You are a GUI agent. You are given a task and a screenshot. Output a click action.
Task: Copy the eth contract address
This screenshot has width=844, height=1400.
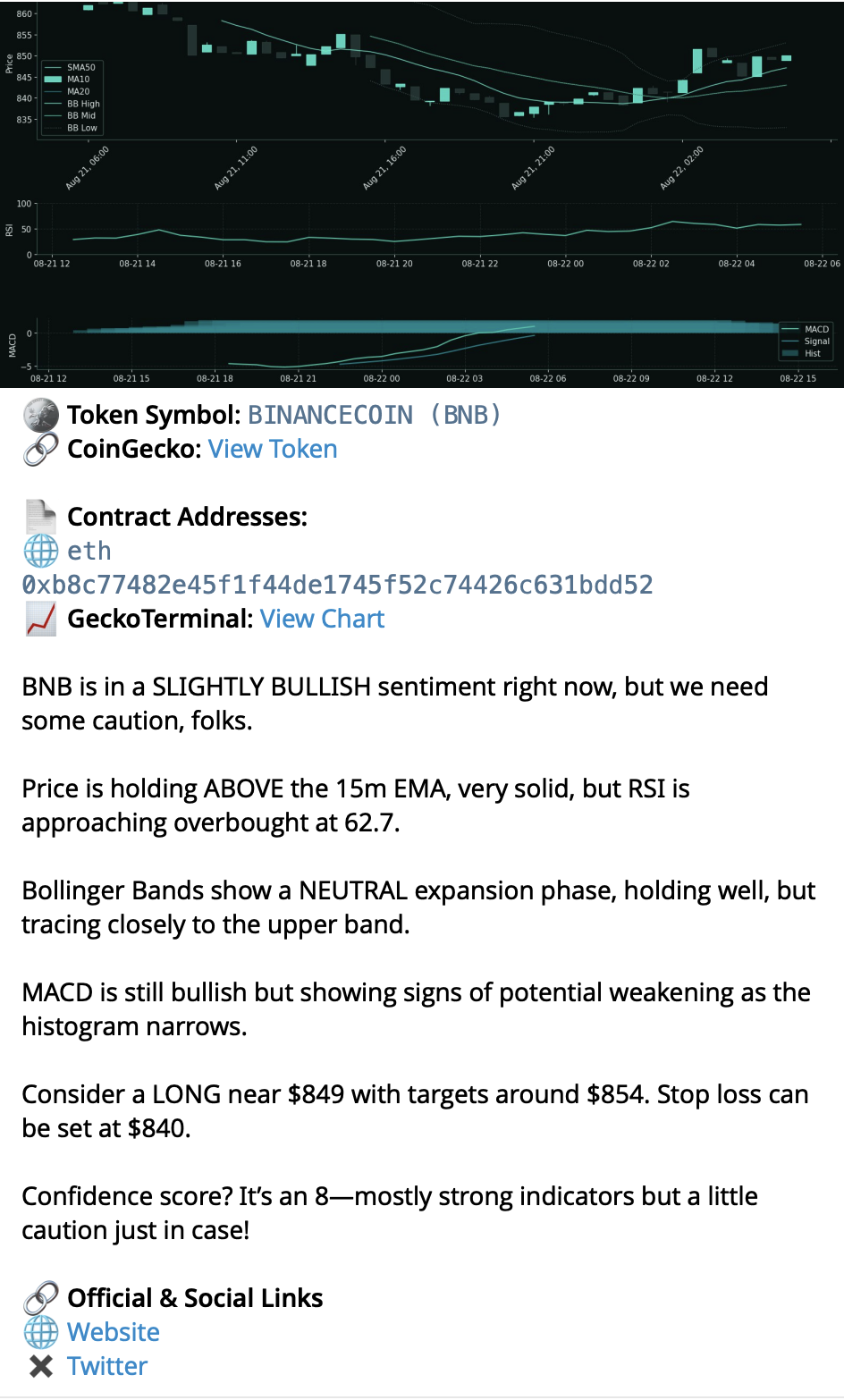337,585
